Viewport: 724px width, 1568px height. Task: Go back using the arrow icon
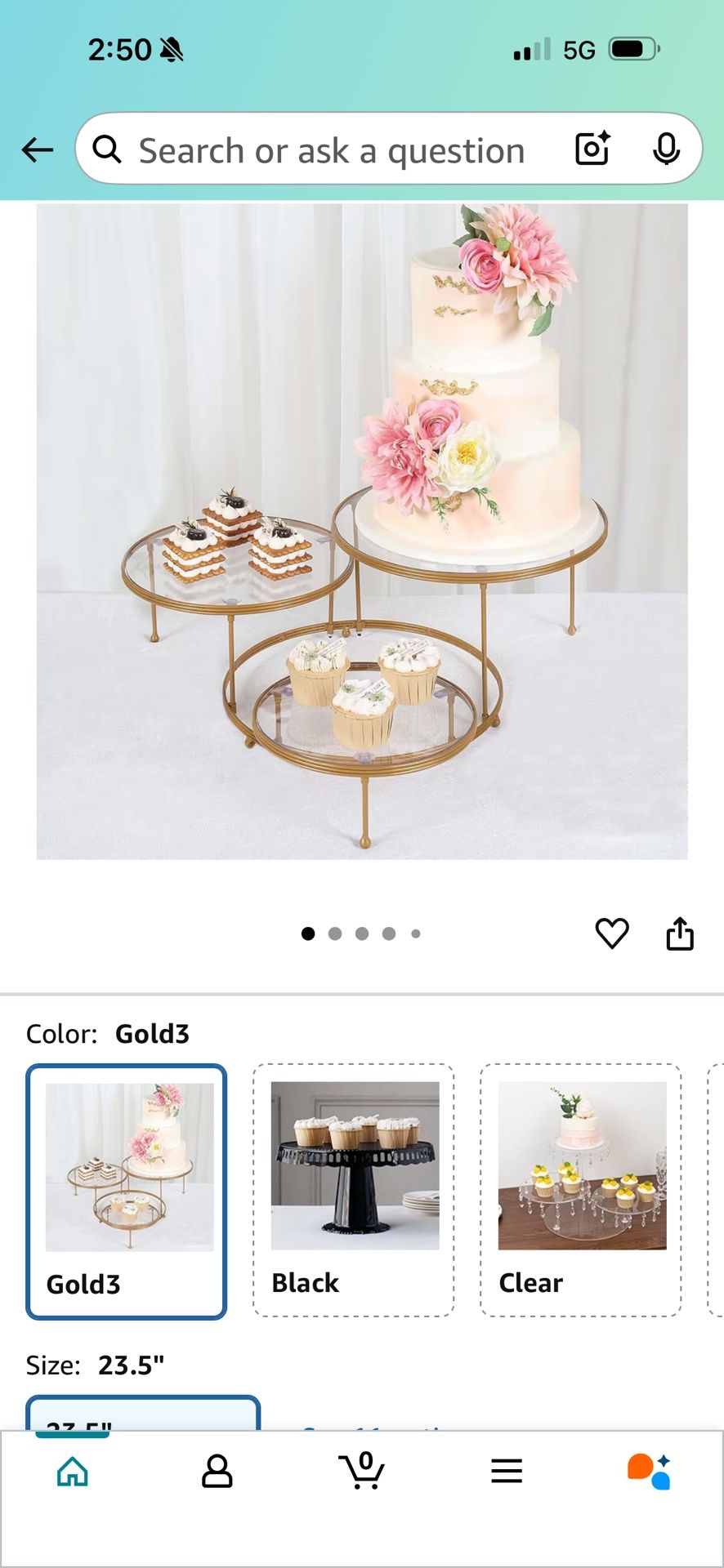point(36,149)
